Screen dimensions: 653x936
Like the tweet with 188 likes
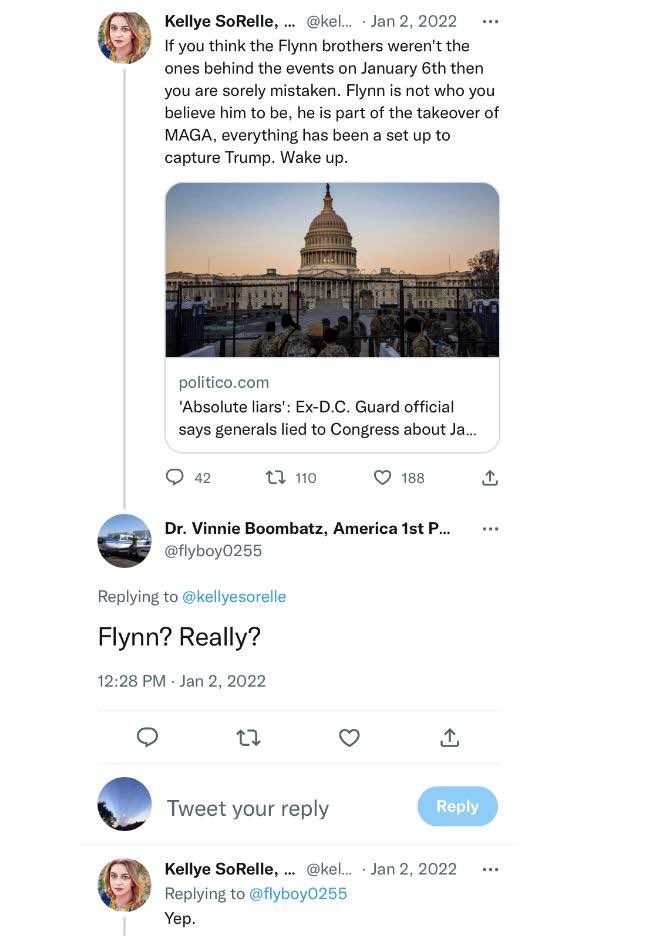(382, 478)
